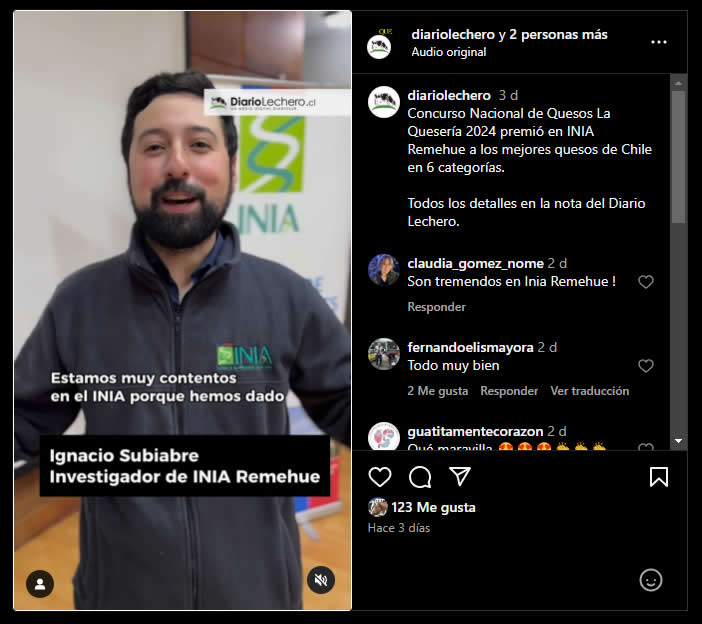Open the emoji picker for comments
Image resolution: width=702 pixels, height=624 pixels.
pos(650,580)
